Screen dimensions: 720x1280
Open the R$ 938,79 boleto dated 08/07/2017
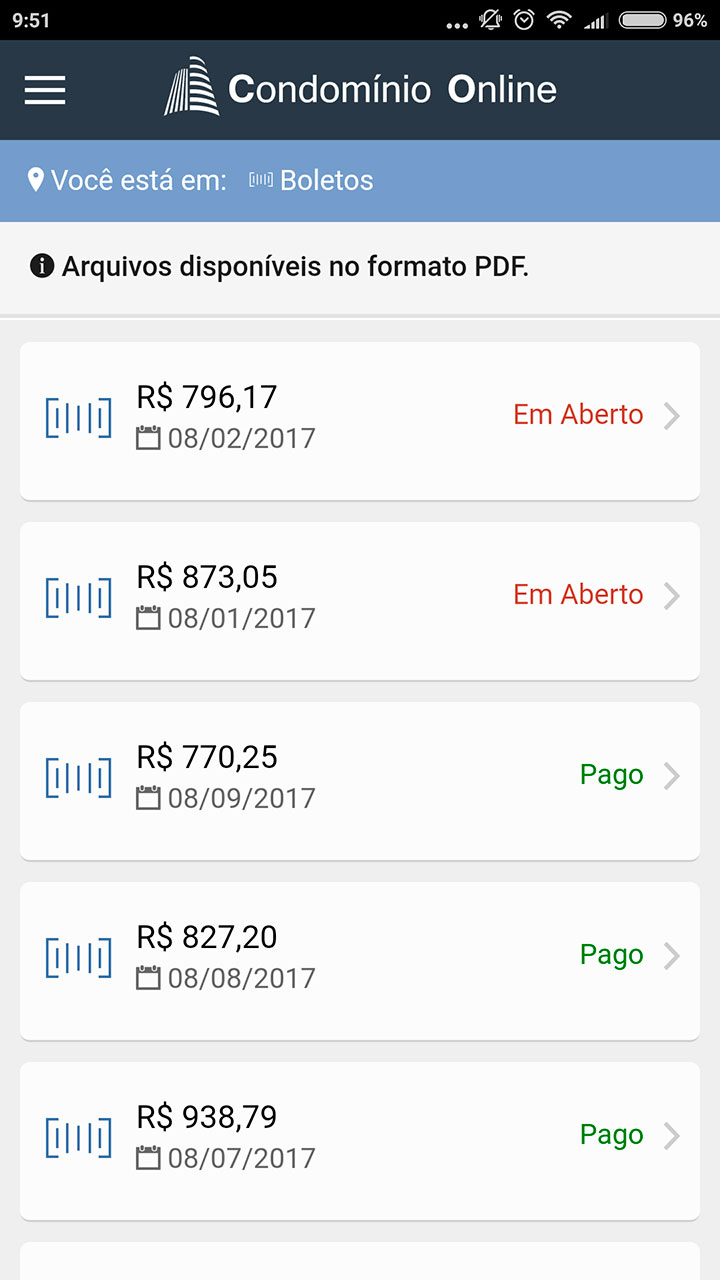tap(360, 1141)
